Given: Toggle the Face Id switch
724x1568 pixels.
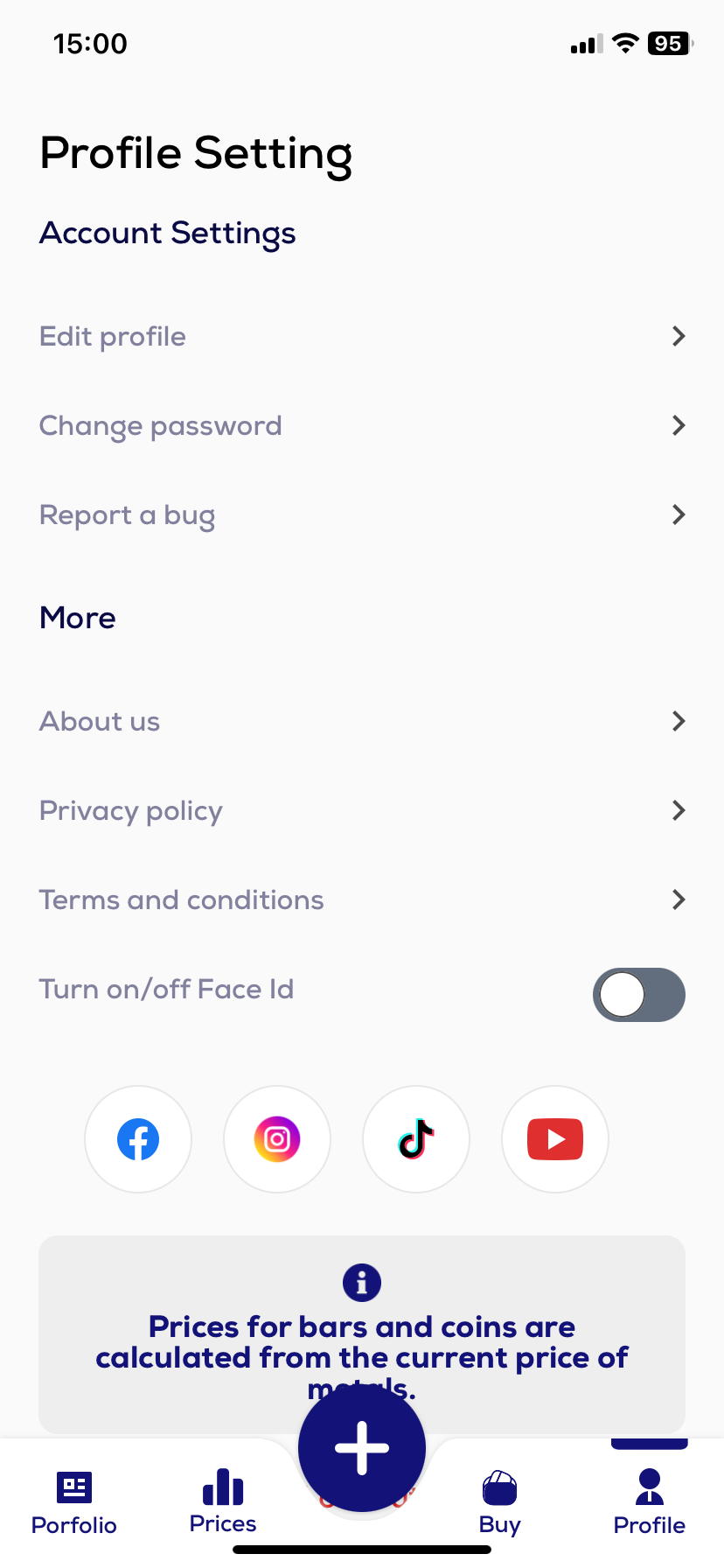Looking at the screenshot, I should tap(638, 995).
